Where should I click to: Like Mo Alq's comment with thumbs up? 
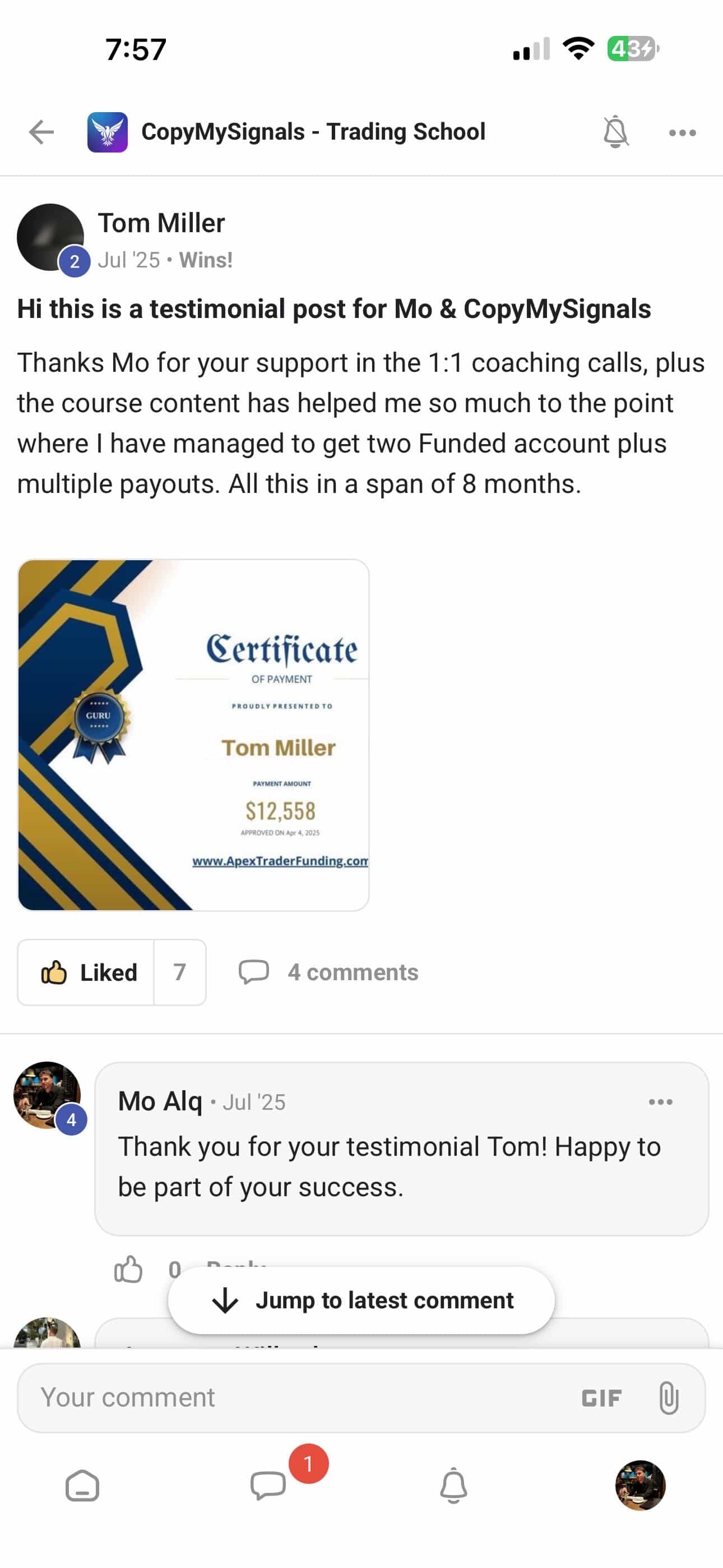point(128,1270)
